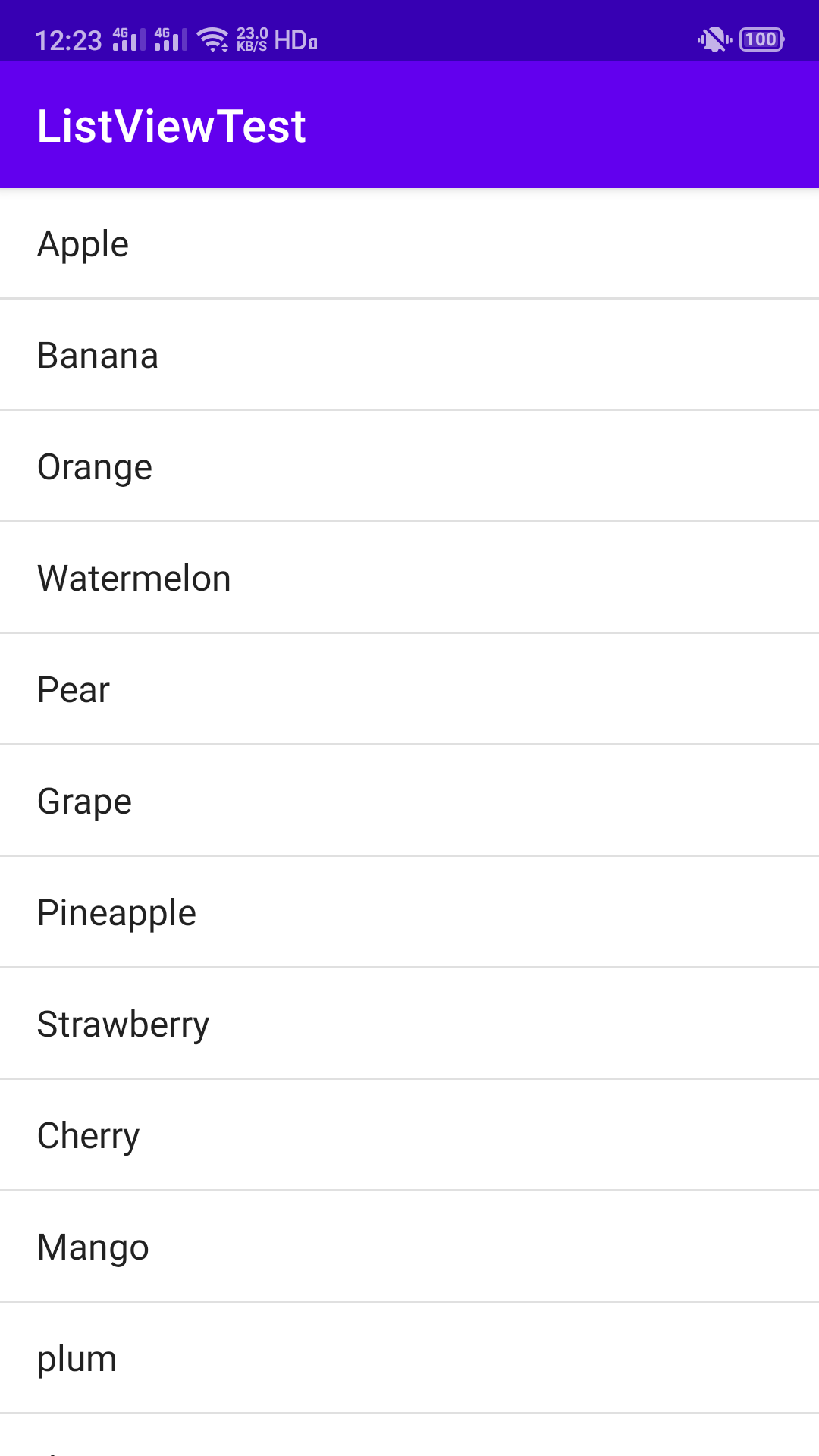Select the Strawberry row
The height and width of the screenshot is (1456, 819).
(x=124, y=1025)
